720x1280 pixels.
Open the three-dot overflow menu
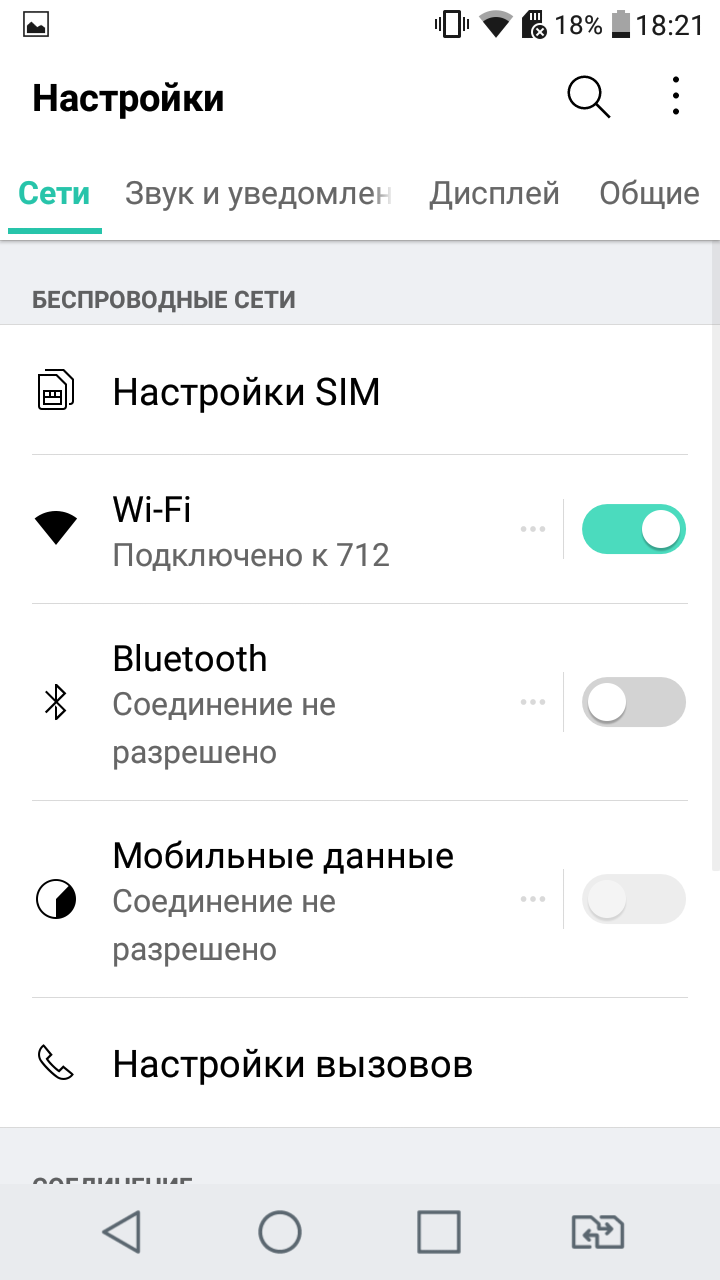(676, 97)
